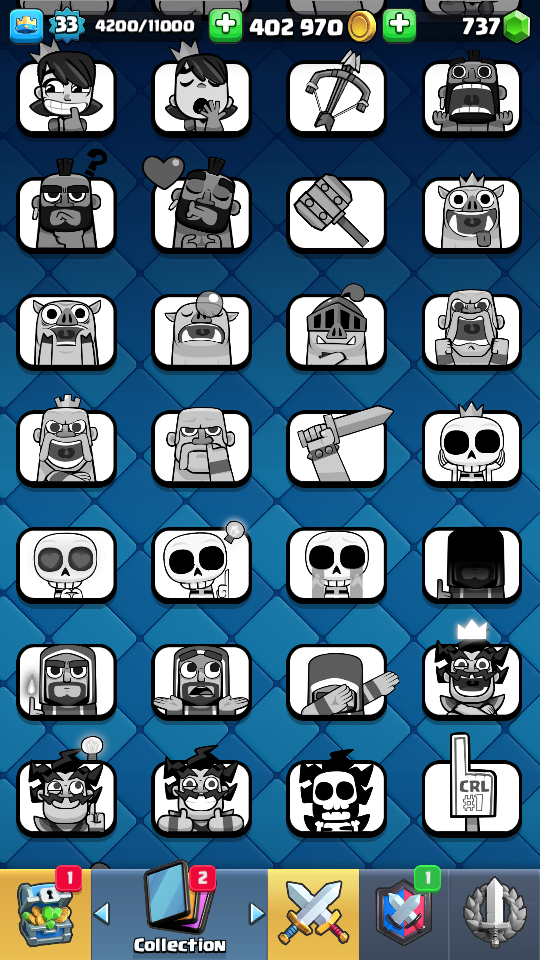The height and width of the screenshot is (960, 540).
Task: Select the yawning princess emote
Action: point(201,93)
